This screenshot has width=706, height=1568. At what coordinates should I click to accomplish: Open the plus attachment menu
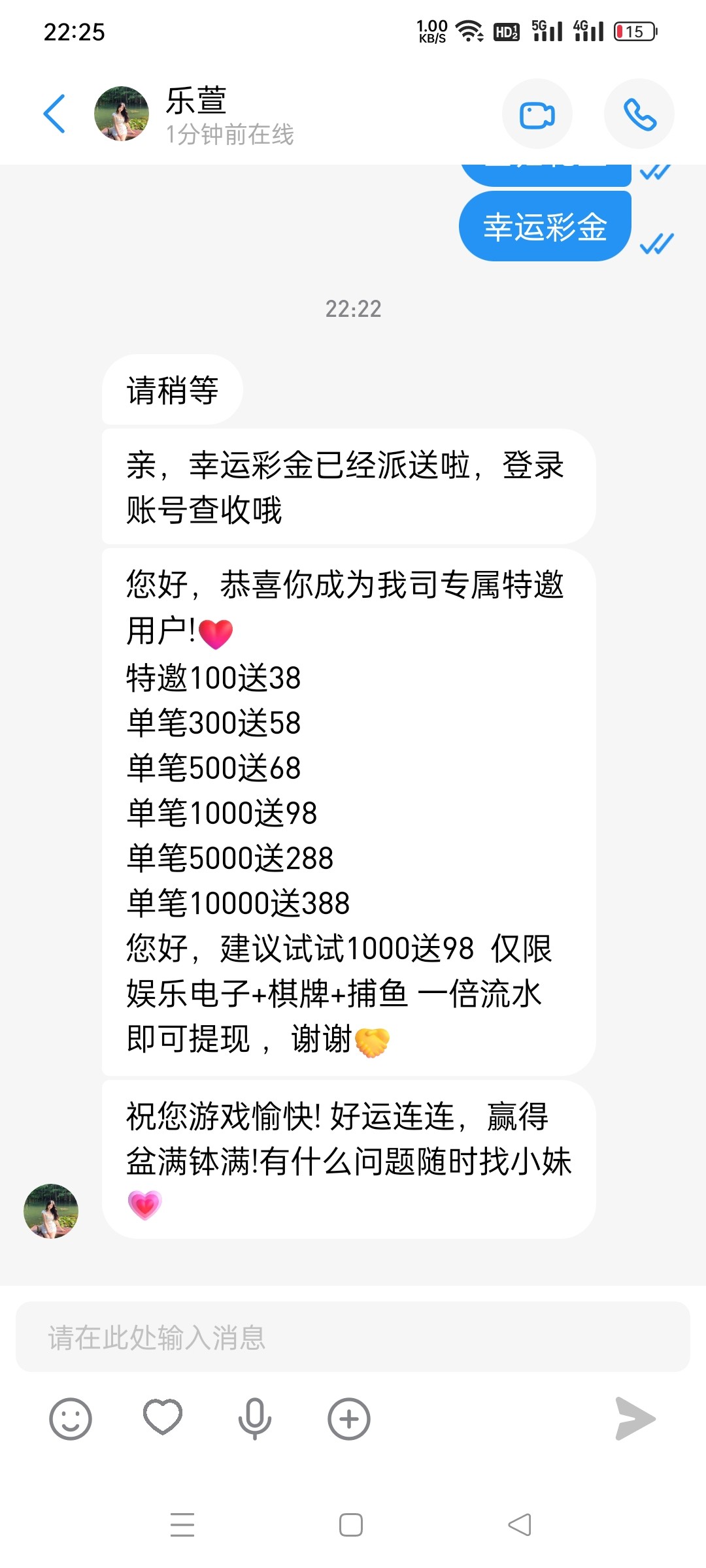tap(348, 1418)
